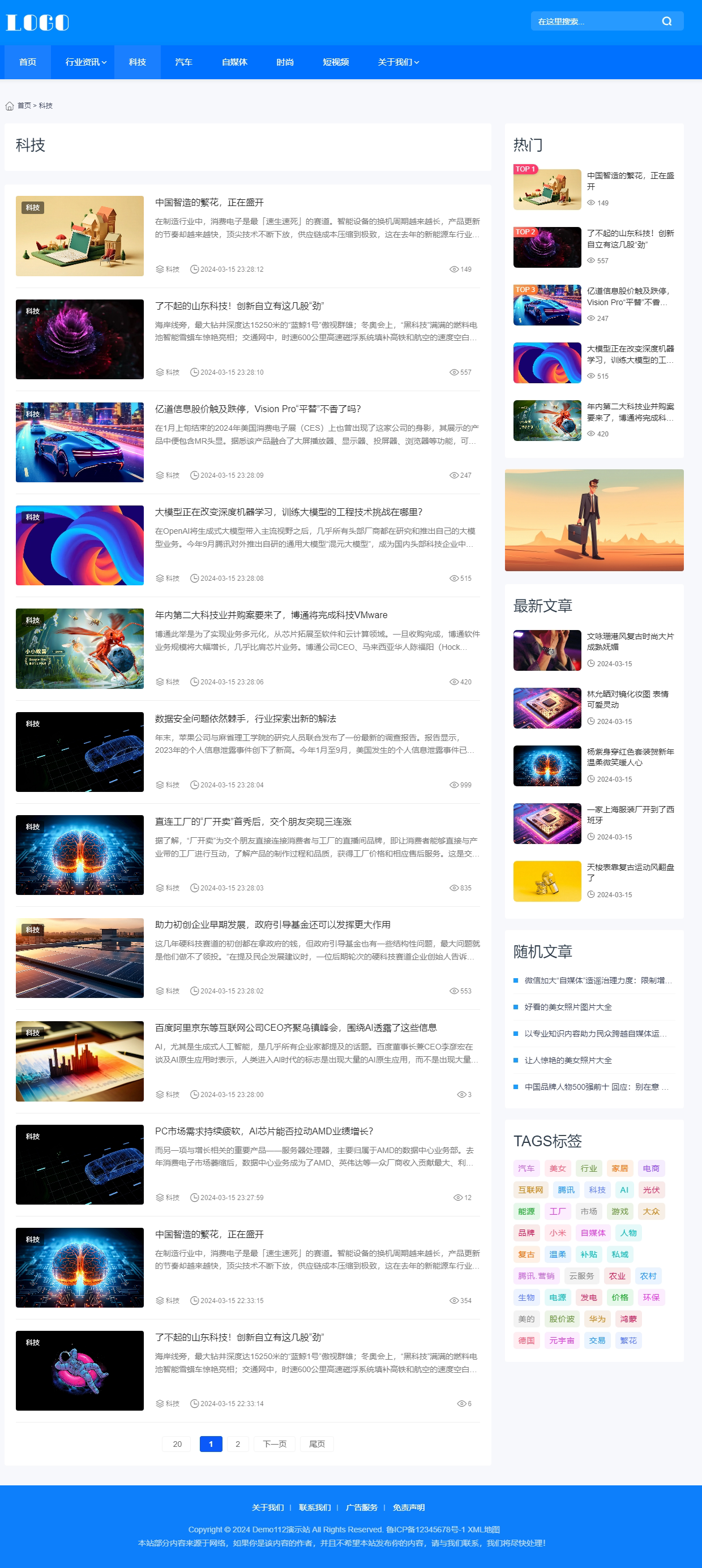
Task: Click the home icon in the breadcrumb
Action: coord(9,105)
